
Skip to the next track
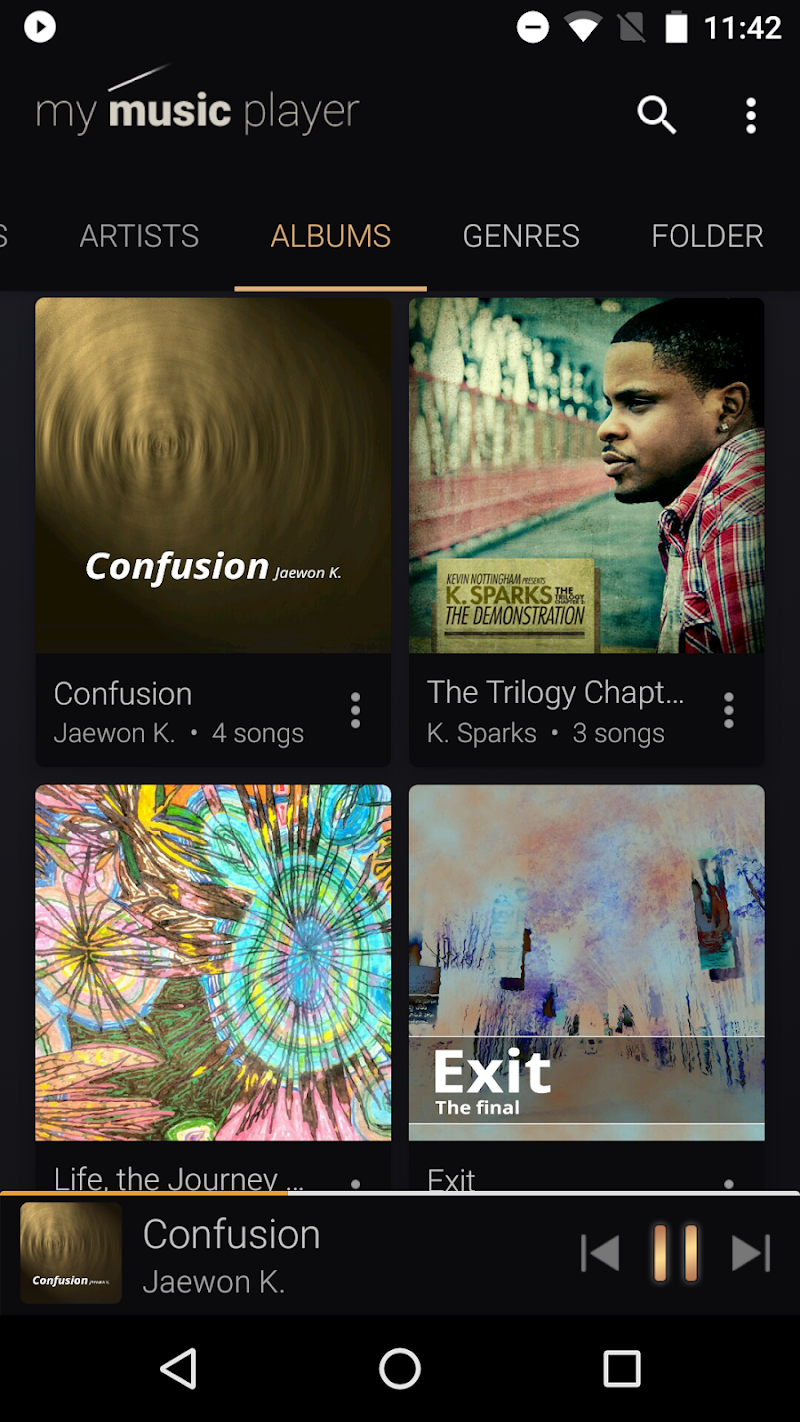coord(751,1253)
